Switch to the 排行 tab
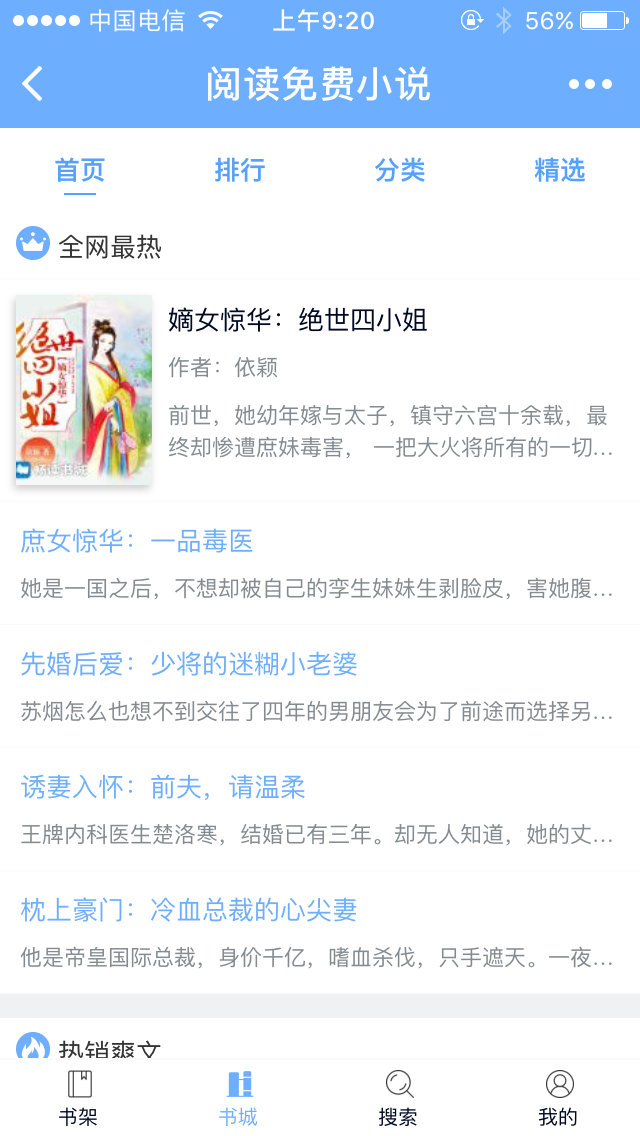Viewport: 640px width, 1136px height. (240, 170)
